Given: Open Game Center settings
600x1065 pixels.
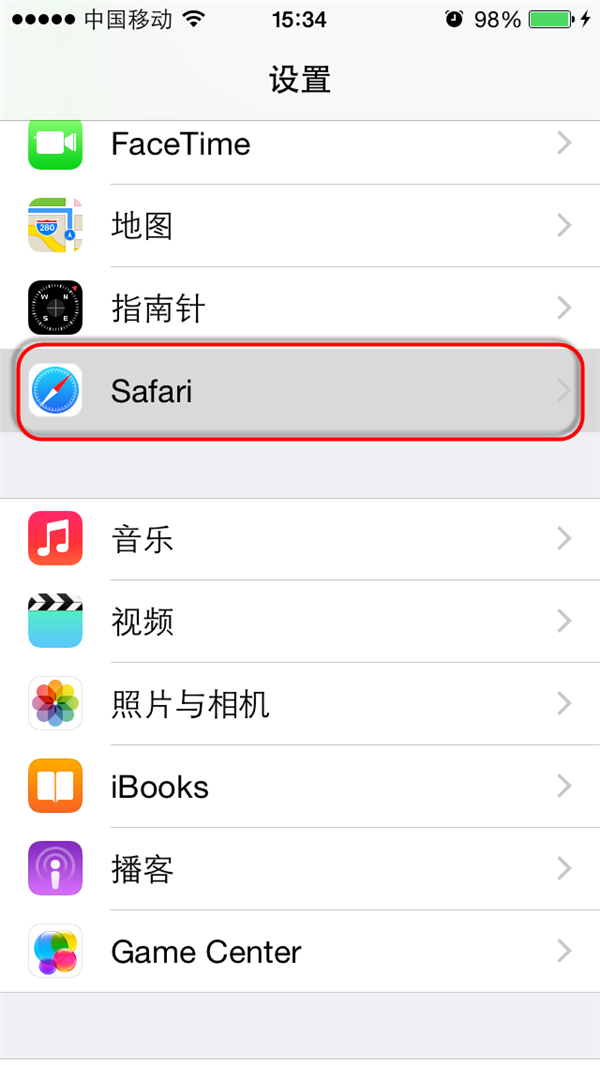Looking at the screenshot, I should pos(300,951).
